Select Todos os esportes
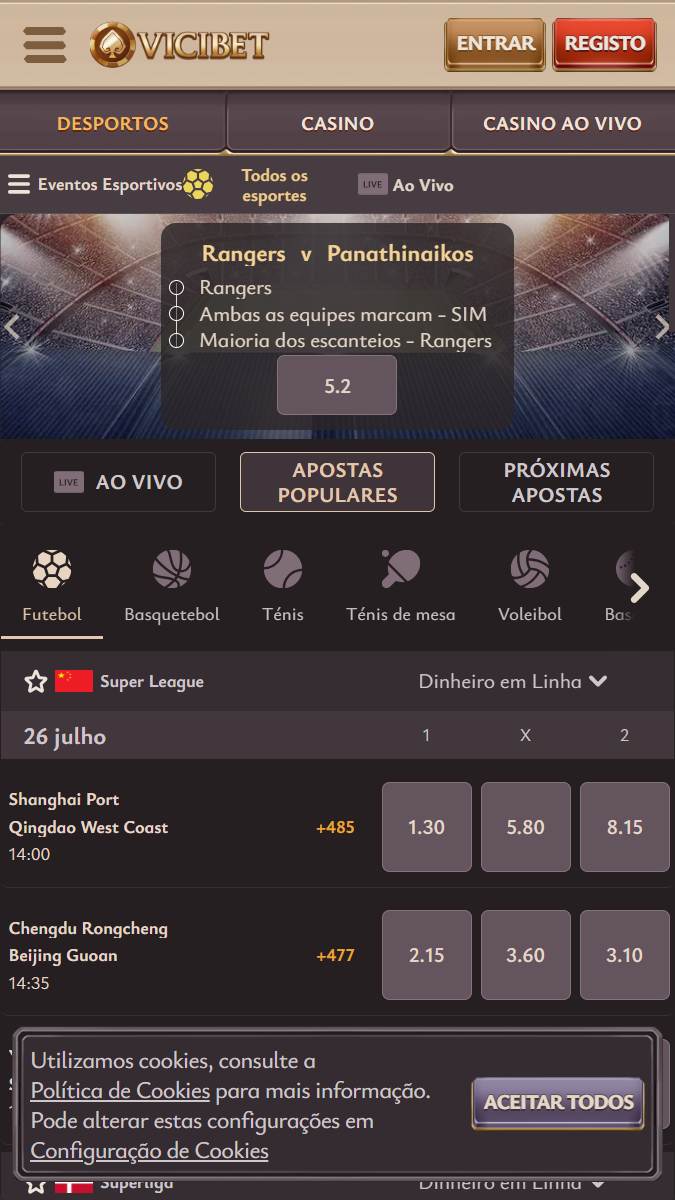This screenshot has height=1200, width=675. pos(274,185)
